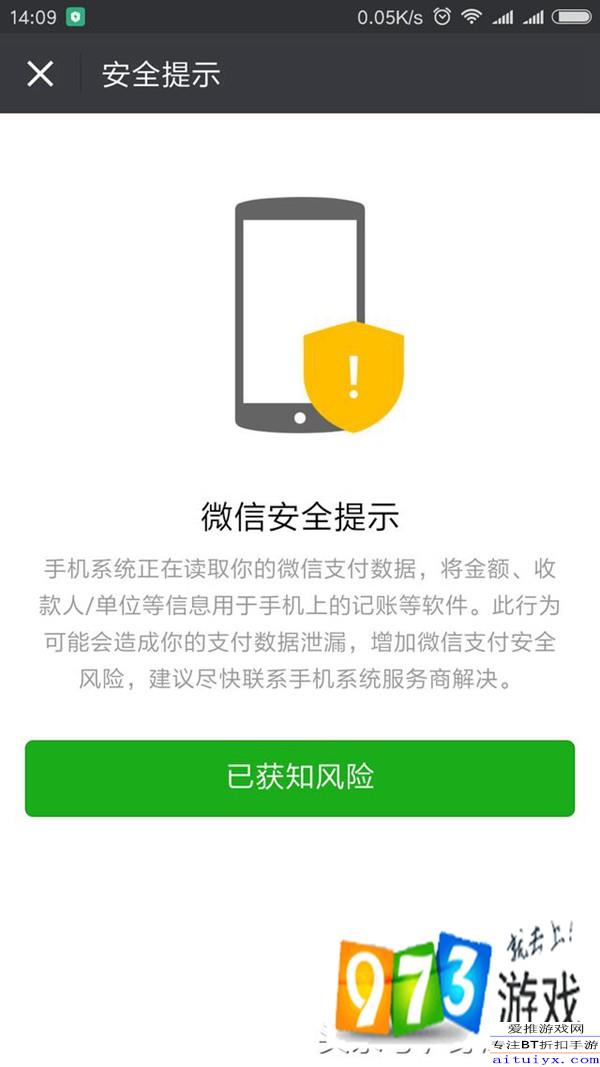The image size is (600, 1067).
Task: Tap the 已获知风险 button
Action: (300, 778)
